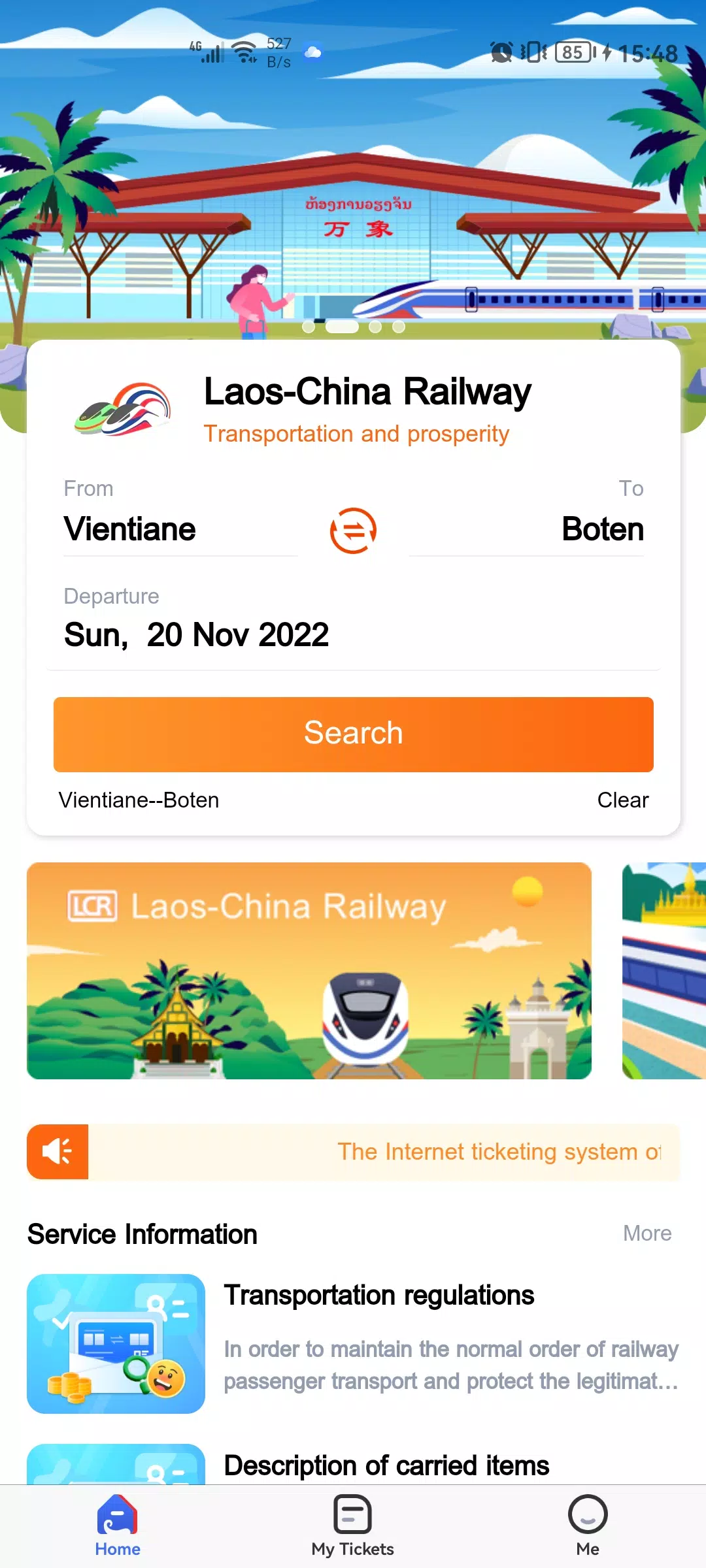Tap the weather cloud icon in status bar
706x1568 pixels.
coord(314,52)
